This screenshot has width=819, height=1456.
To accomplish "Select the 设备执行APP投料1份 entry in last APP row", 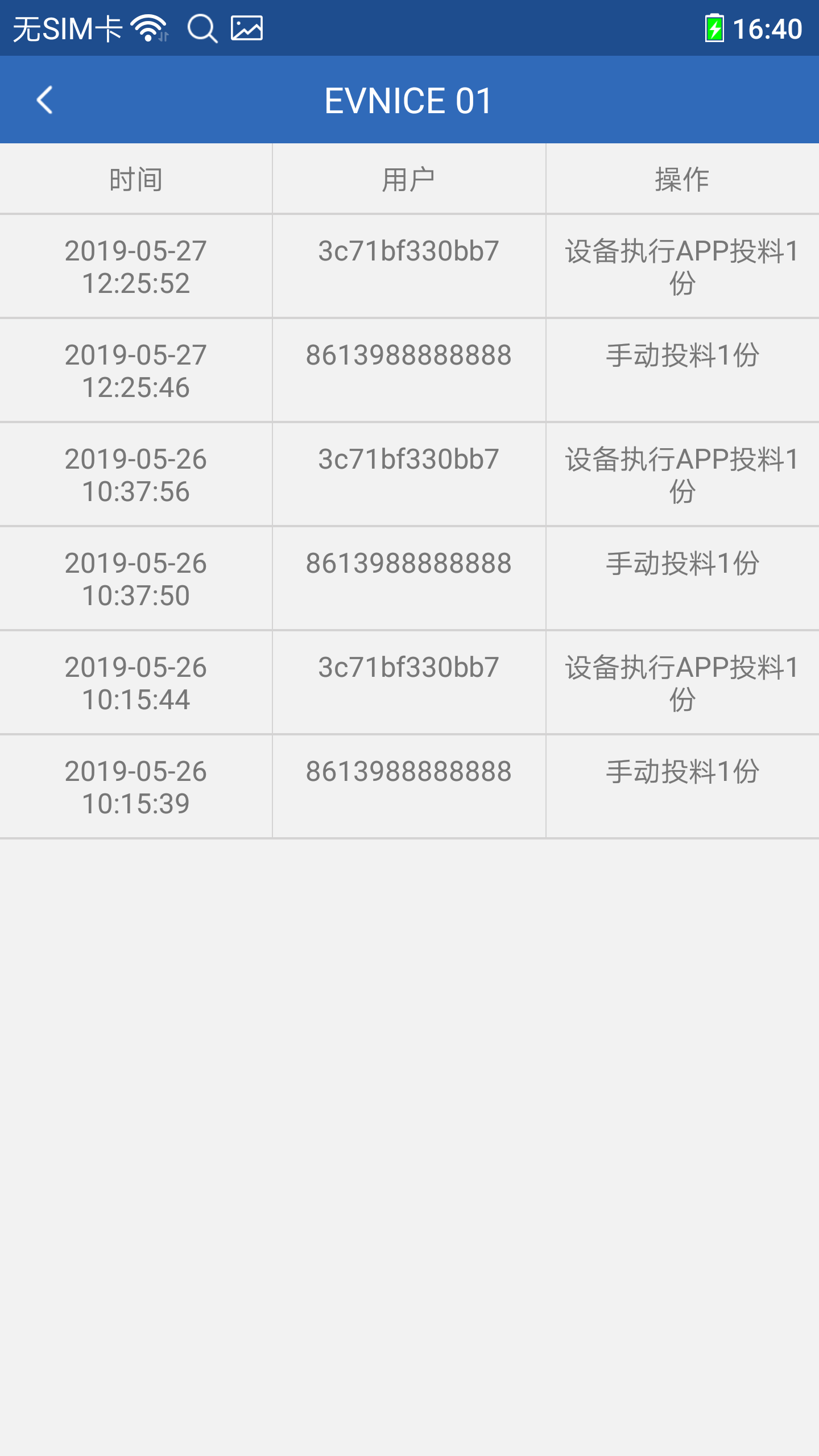I will 681,682.
